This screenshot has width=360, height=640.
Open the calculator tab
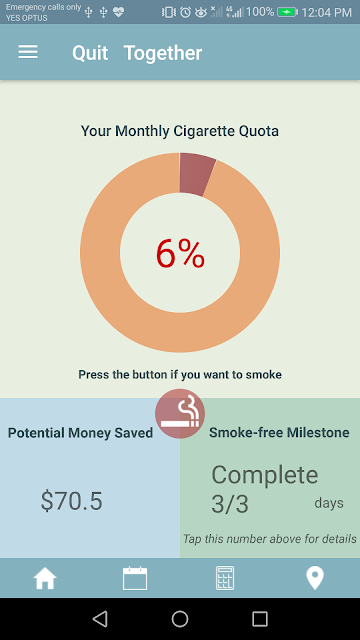pyautogui.click(x=225, y=578)
